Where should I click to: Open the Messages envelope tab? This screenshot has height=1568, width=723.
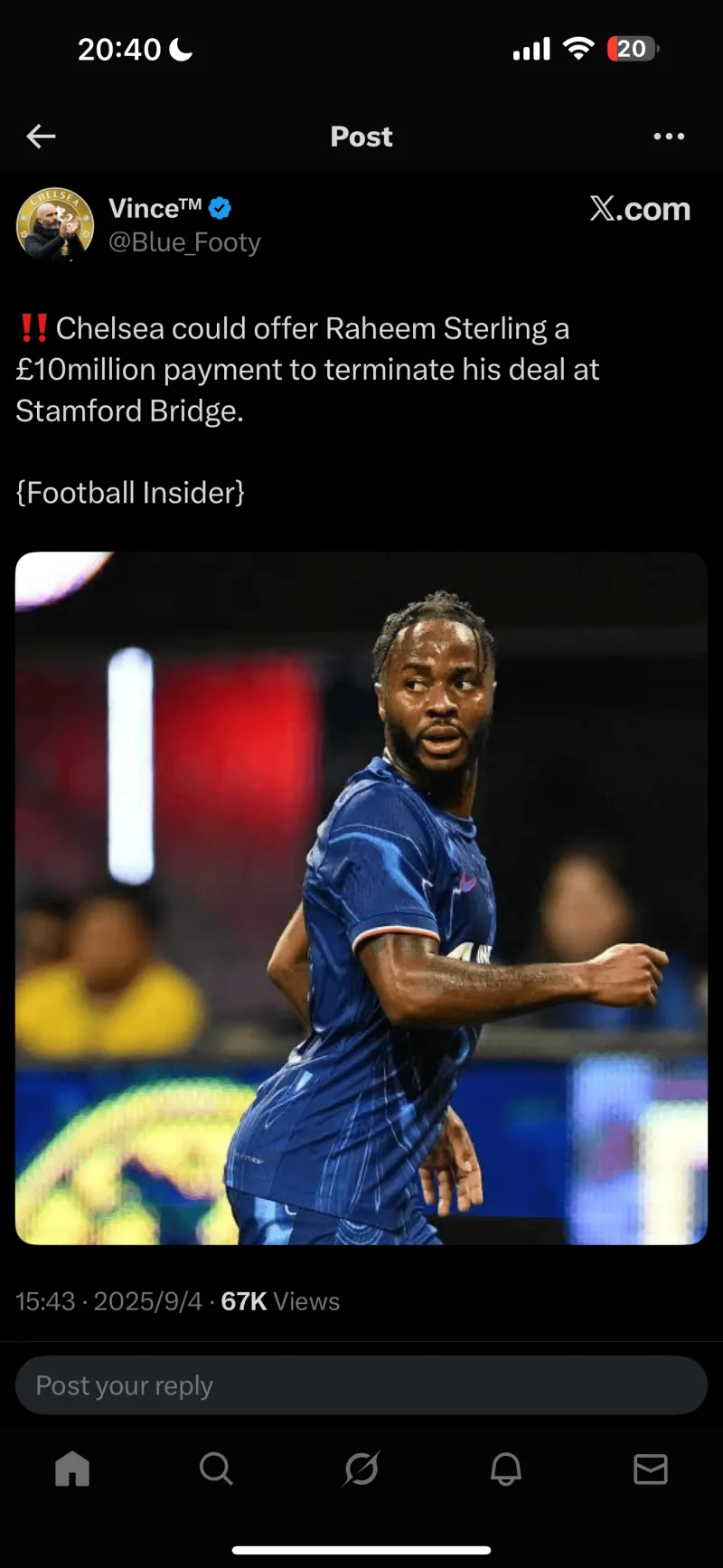(650, 1469)
